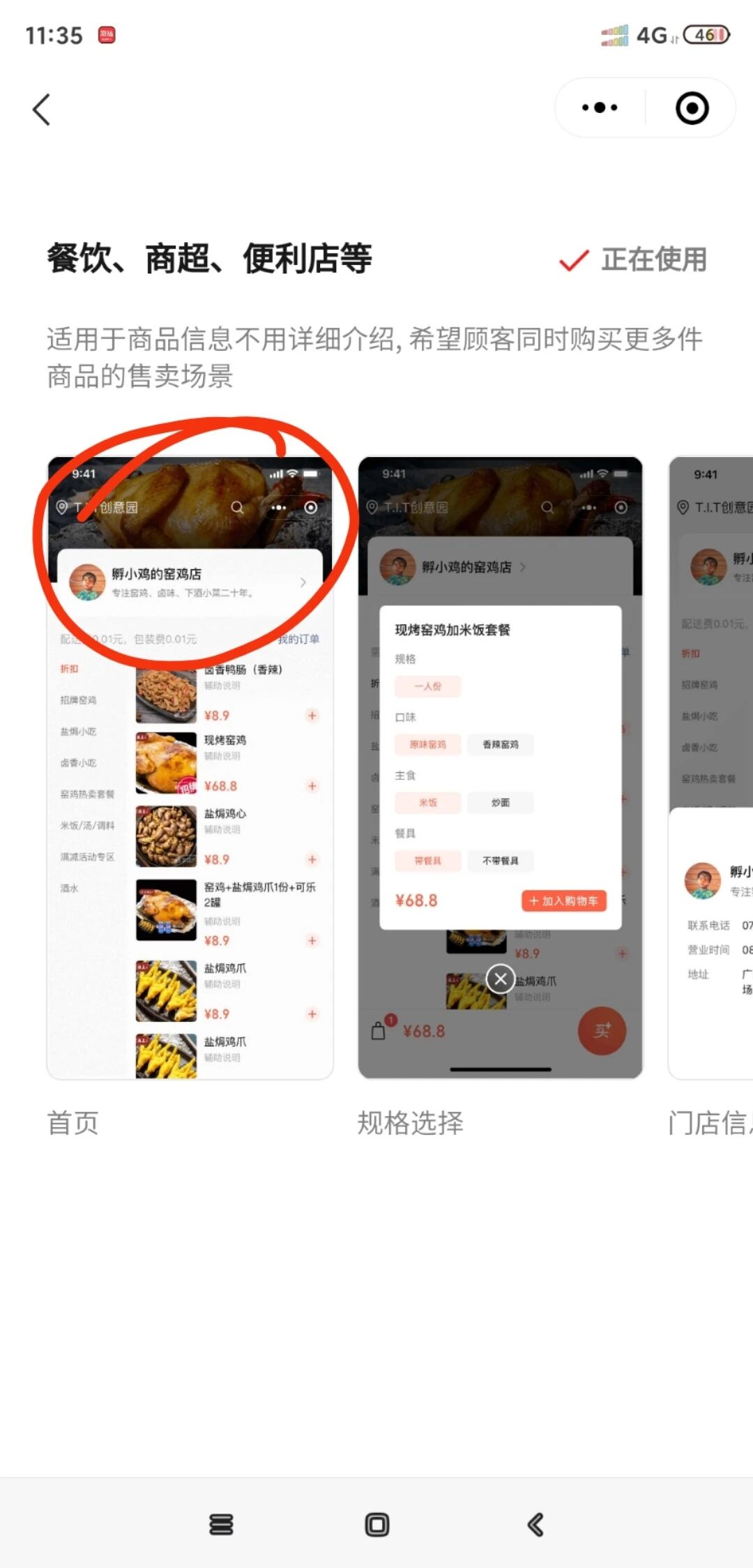Close the mini program via the circle button
The height and width of the screenshot is (1568, 753).
point(692,108)
